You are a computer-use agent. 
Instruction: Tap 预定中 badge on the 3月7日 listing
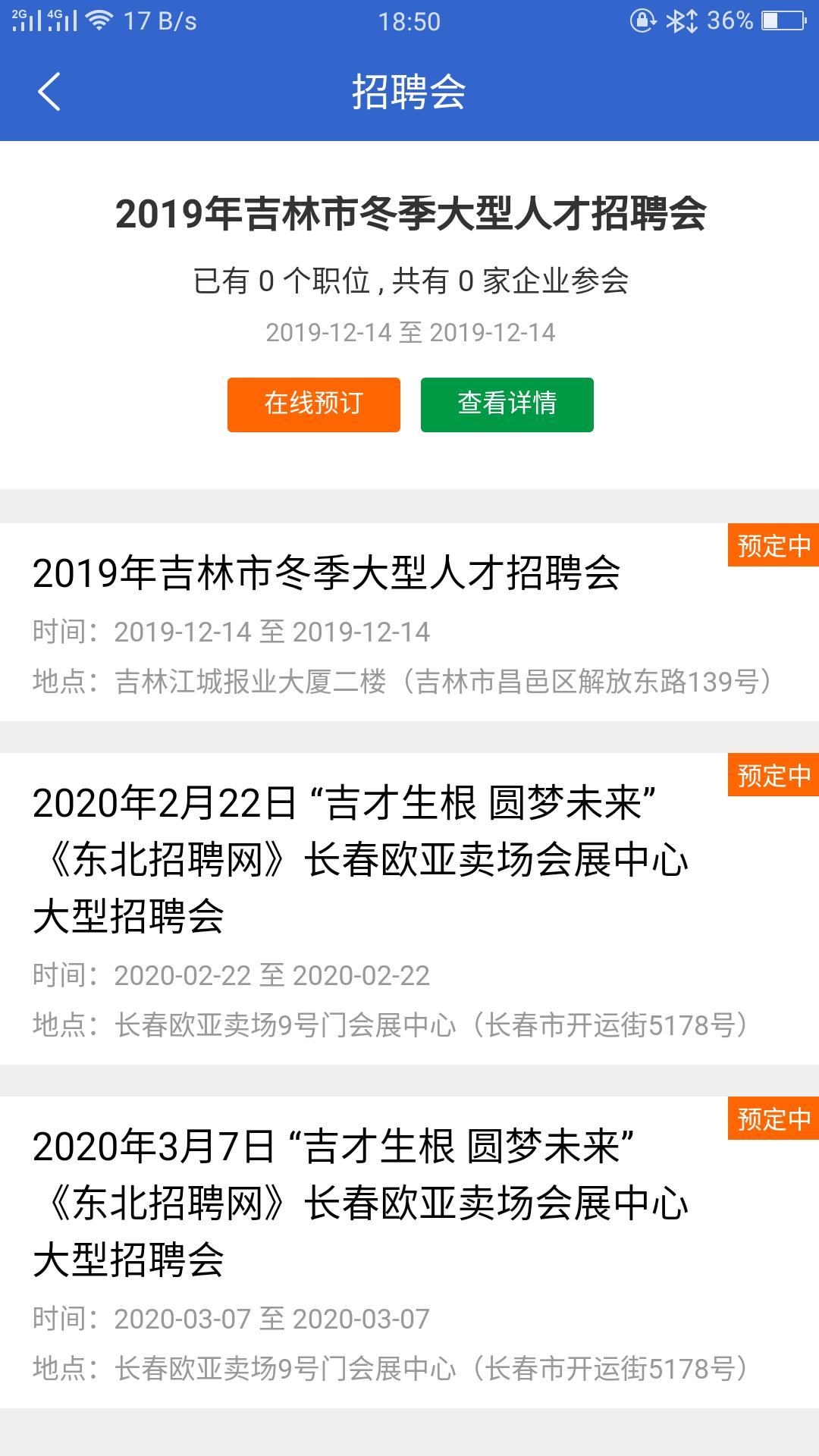pyautogui.click(x=773, y=1119)
